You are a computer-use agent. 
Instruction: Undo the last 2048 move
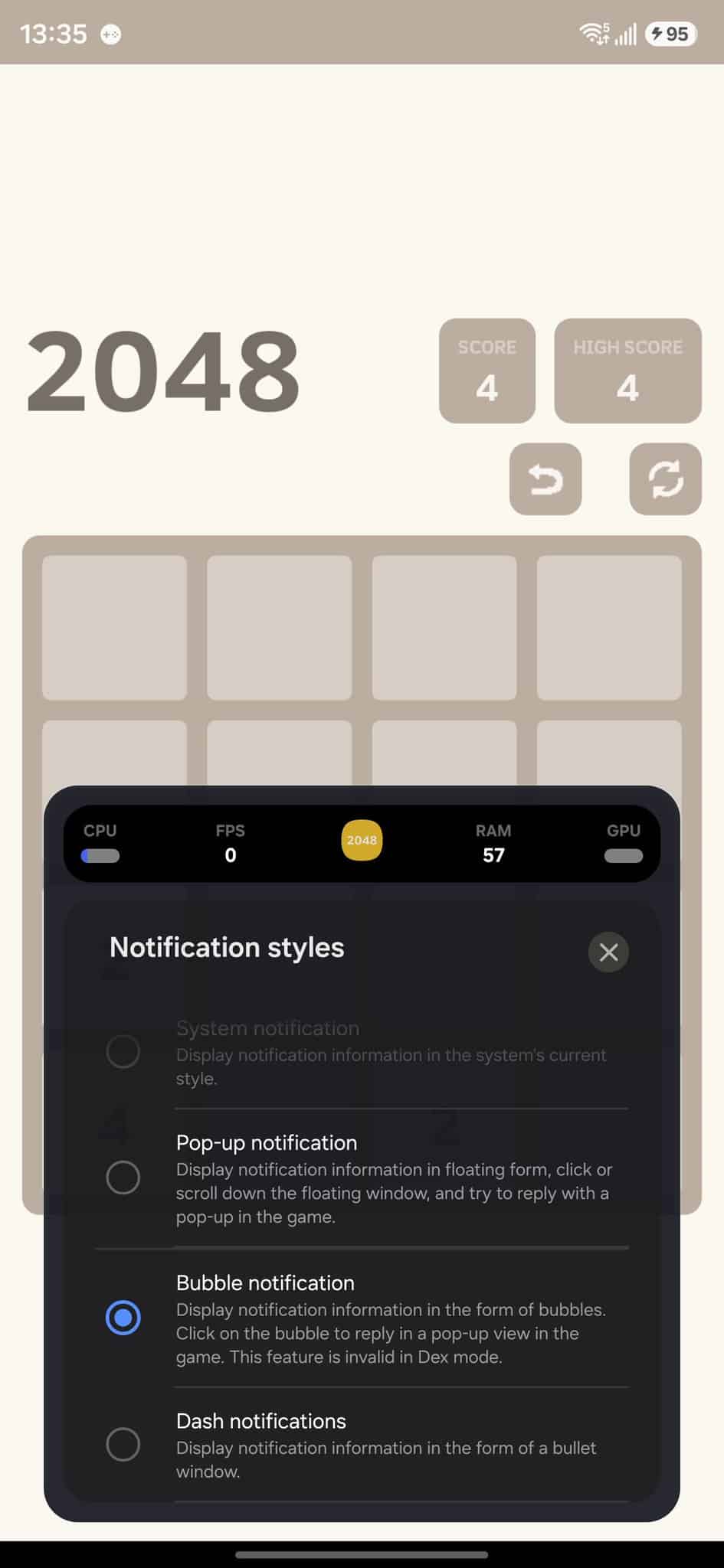pos(545,479)
